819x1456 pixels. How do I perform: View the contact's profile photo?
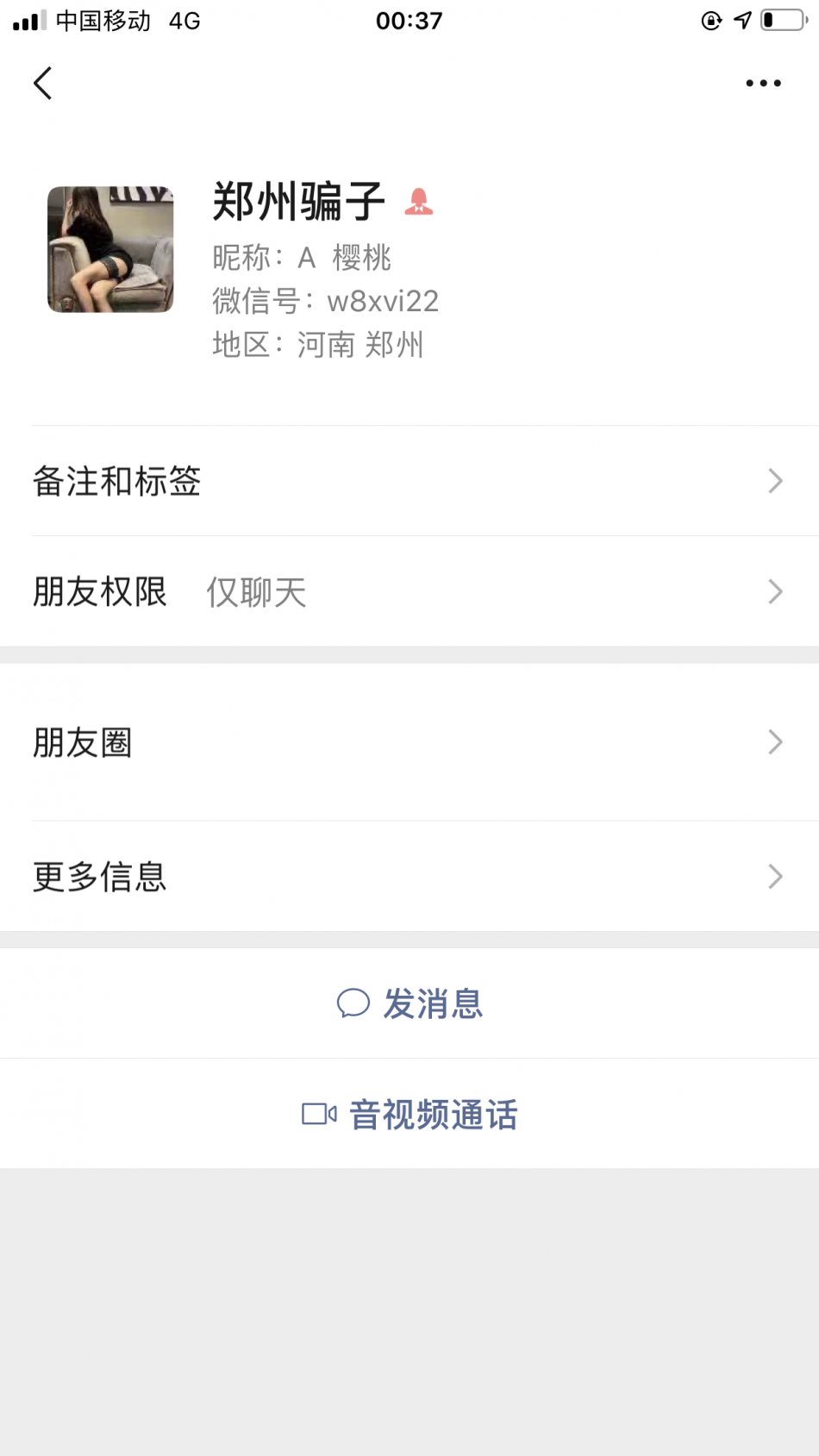point(110,249)
